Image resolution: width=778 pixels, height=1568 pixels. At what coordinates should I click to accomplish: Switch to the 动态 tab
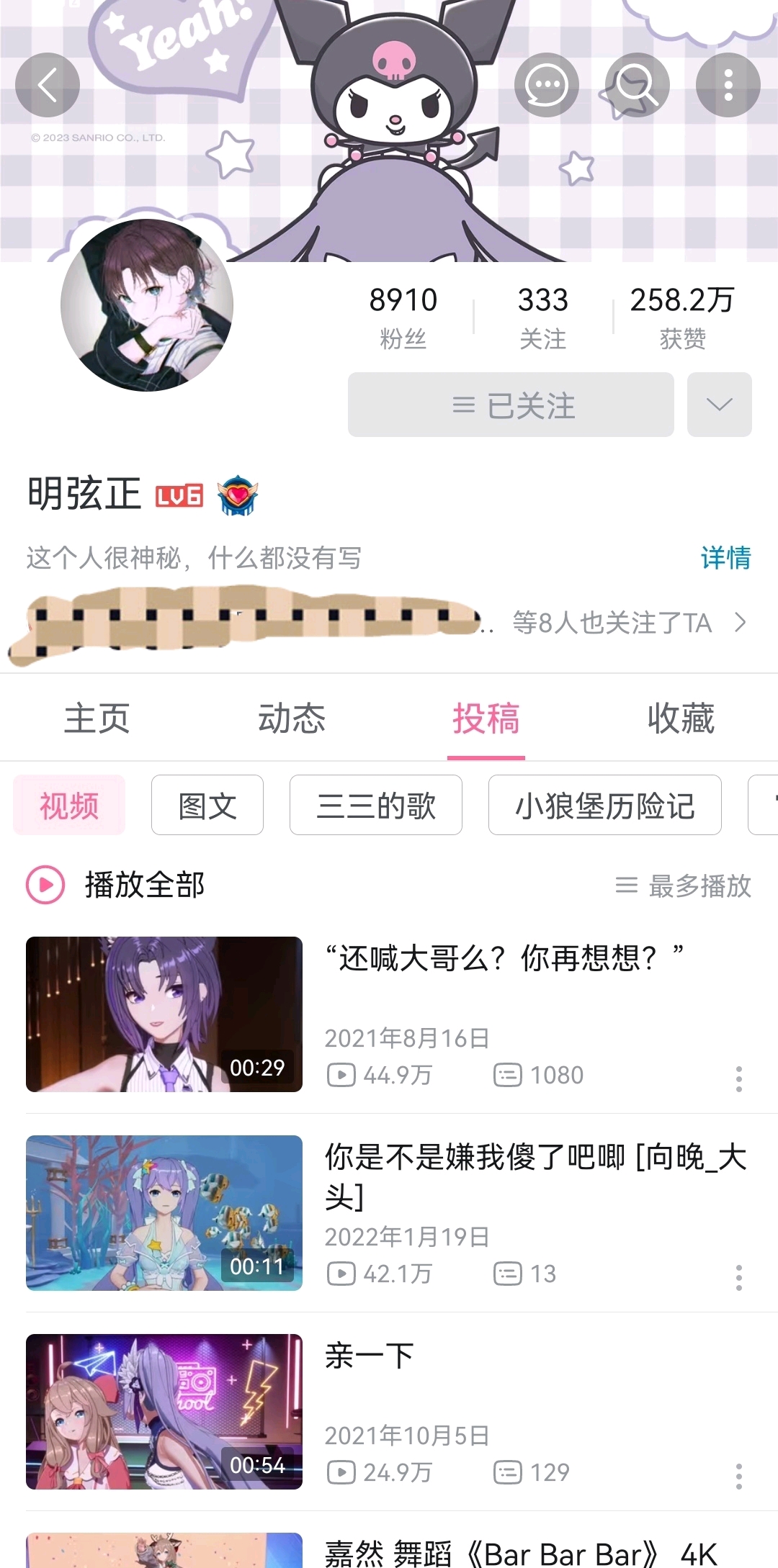coord(292,718)
